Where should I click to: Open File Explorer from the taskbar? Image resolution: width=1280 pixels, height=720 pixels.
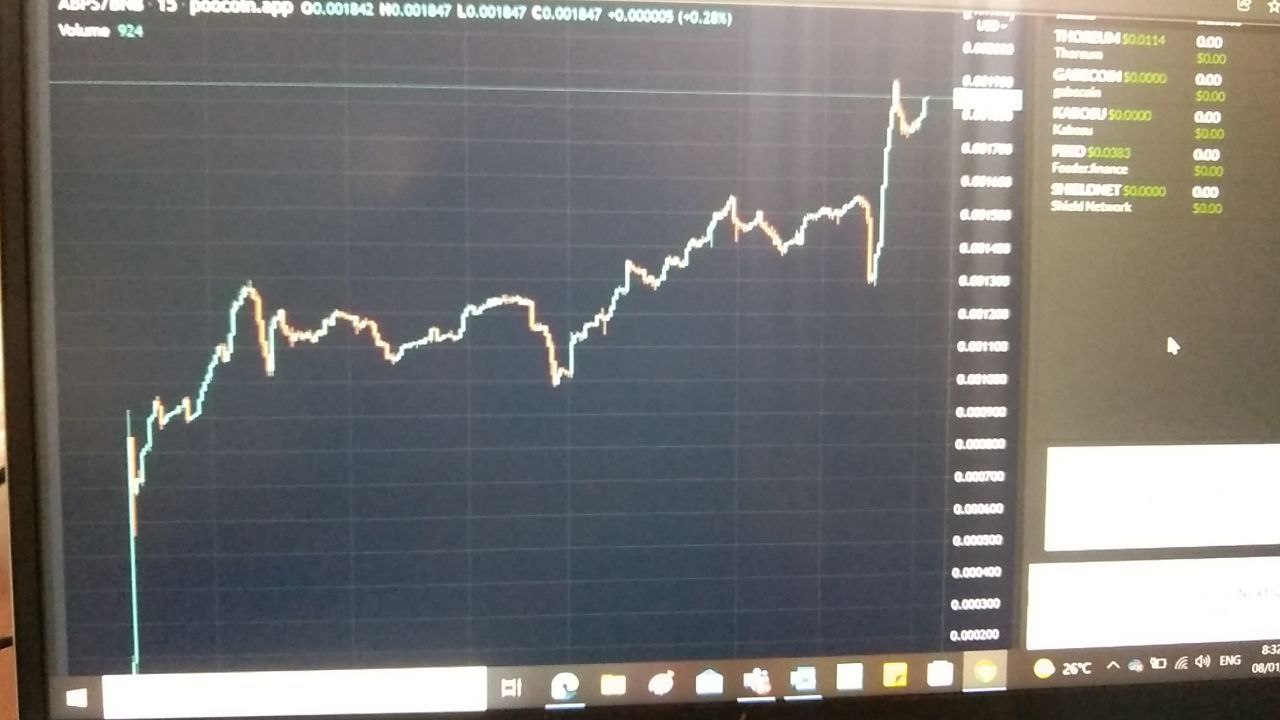(613, 684)
